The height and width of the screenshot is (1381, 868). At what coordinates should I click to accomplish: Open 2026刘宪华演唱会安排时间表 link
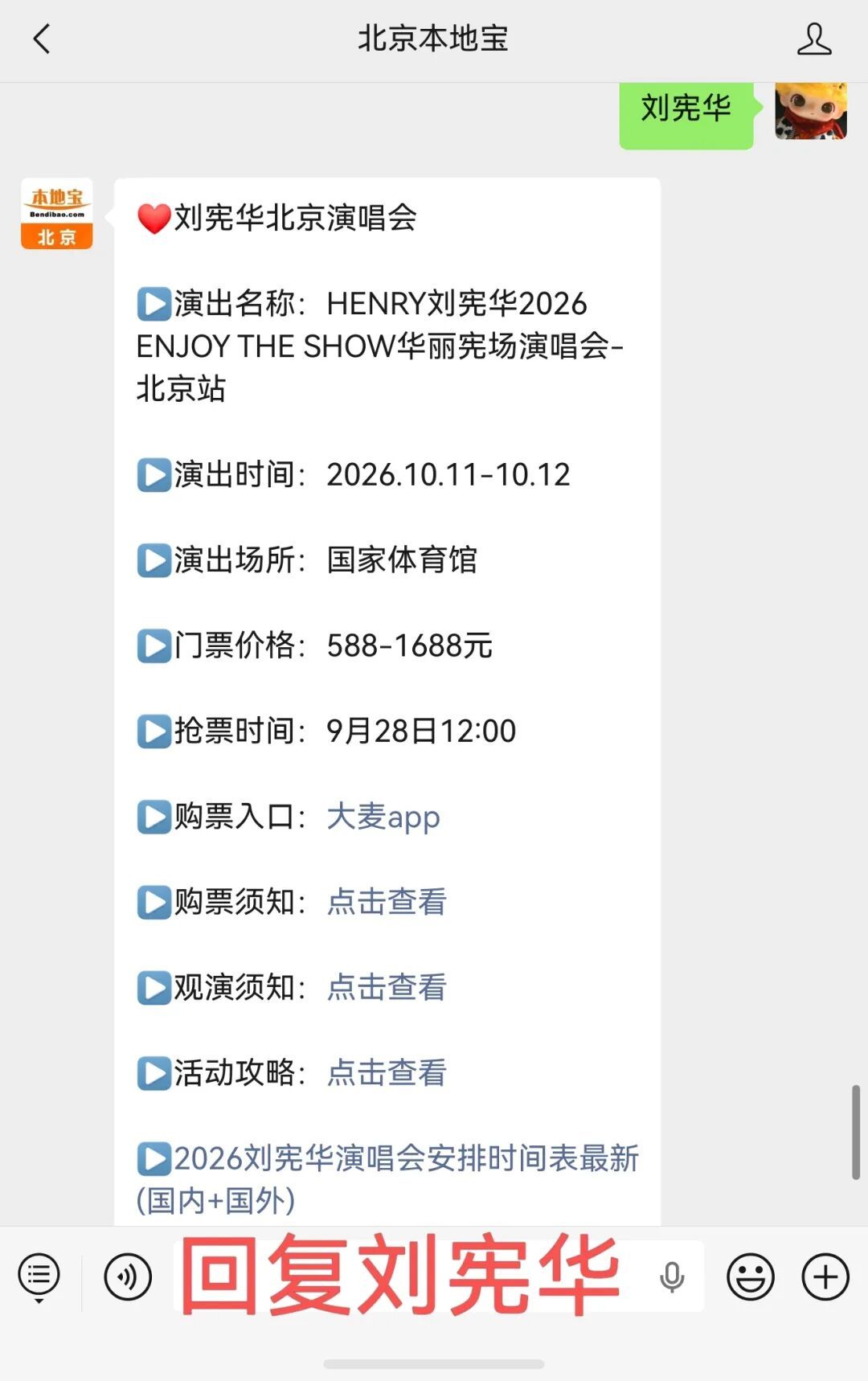click(387, 1178)
